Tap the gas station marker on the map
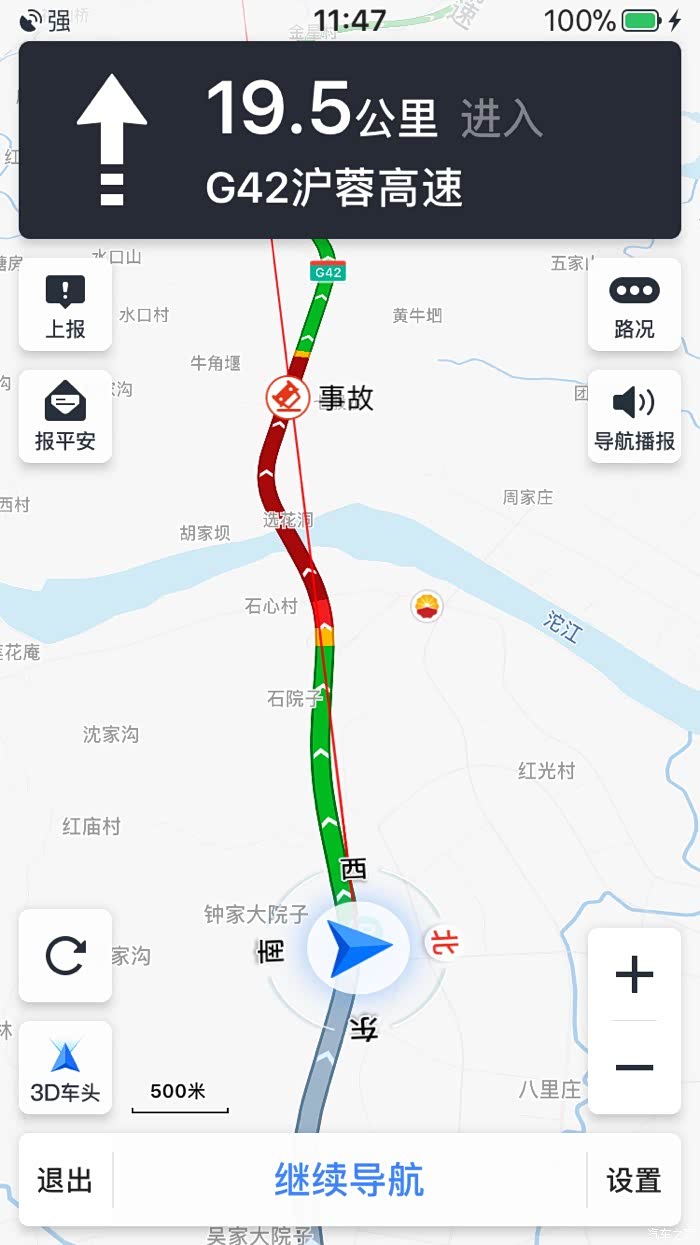 coord(428,606)
